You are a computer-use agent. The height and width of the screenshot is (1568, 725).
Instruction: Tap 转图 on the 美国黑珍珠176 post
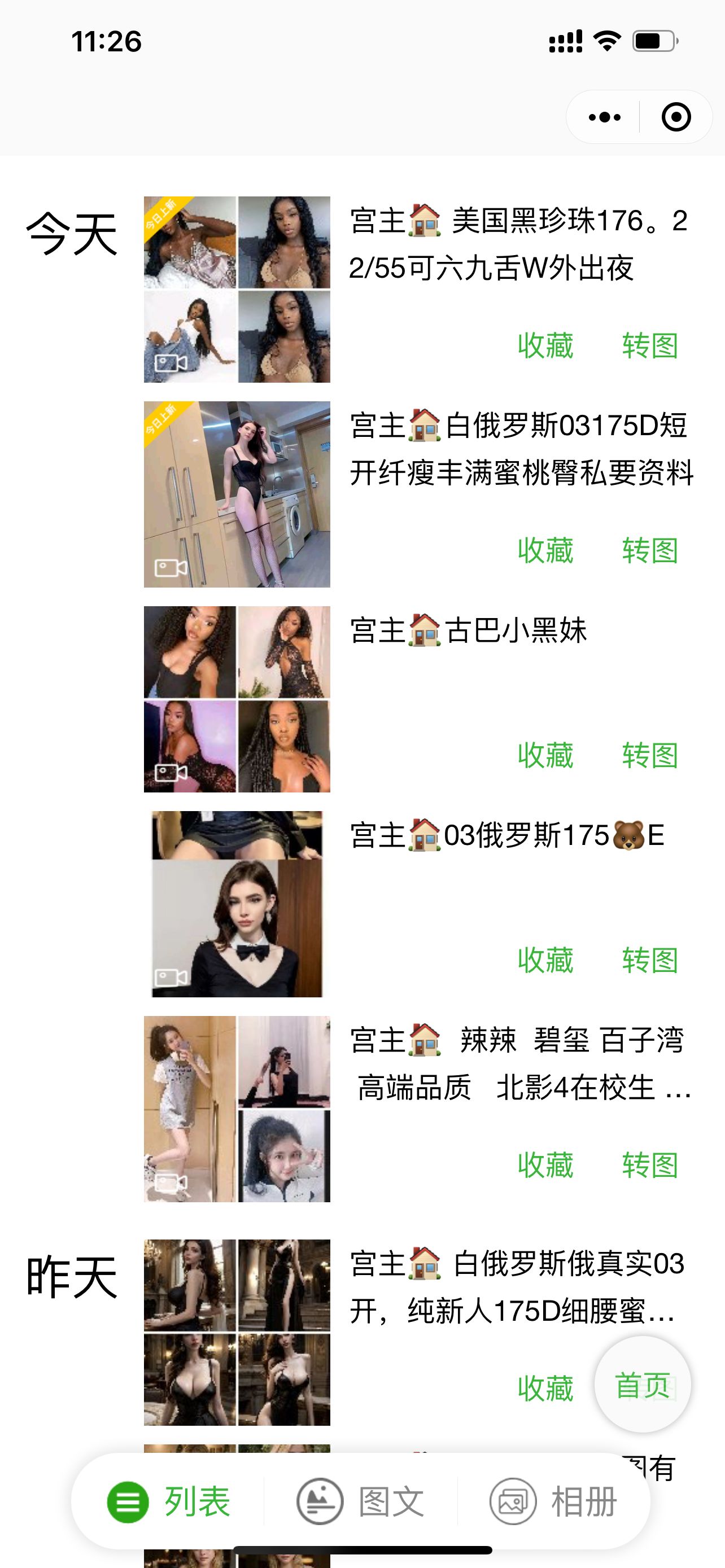[649, 346]
